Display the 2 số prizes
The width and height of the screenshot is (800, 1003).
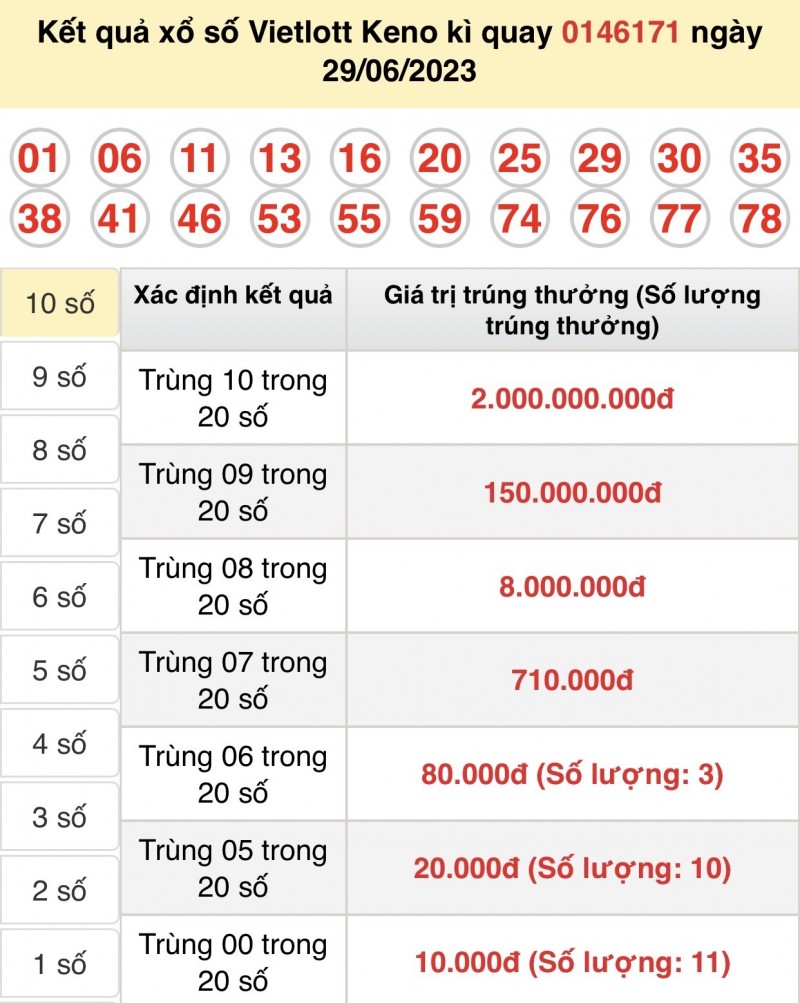(59, 890)
